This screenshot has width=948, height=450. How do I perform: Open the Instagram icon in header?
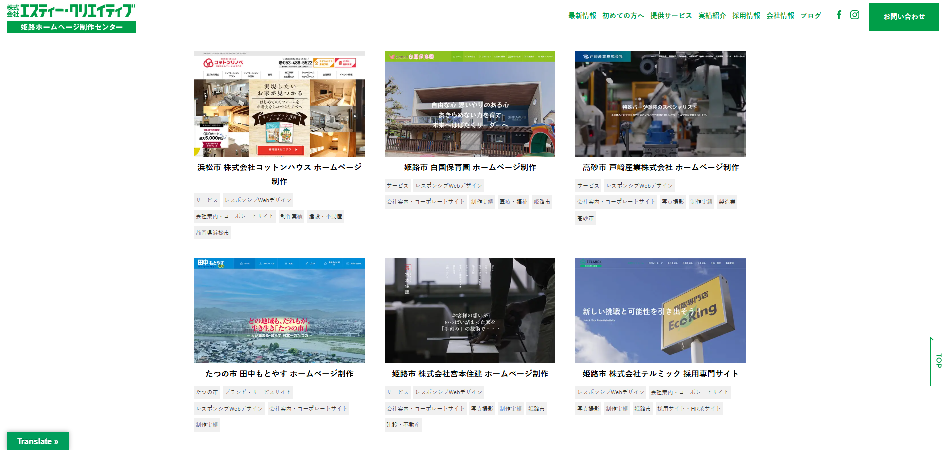(x=855, y=15)
